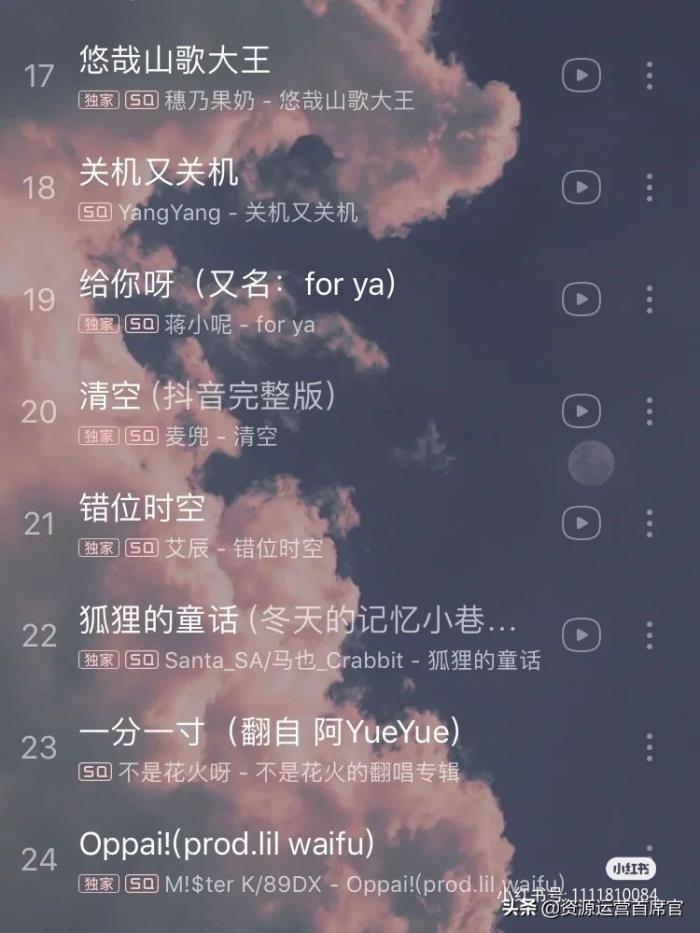Image resolution: width=700 pixels, height=933 pixels.
Task: Open the song 给你呀 (for ya)
Action: (237, 285)
